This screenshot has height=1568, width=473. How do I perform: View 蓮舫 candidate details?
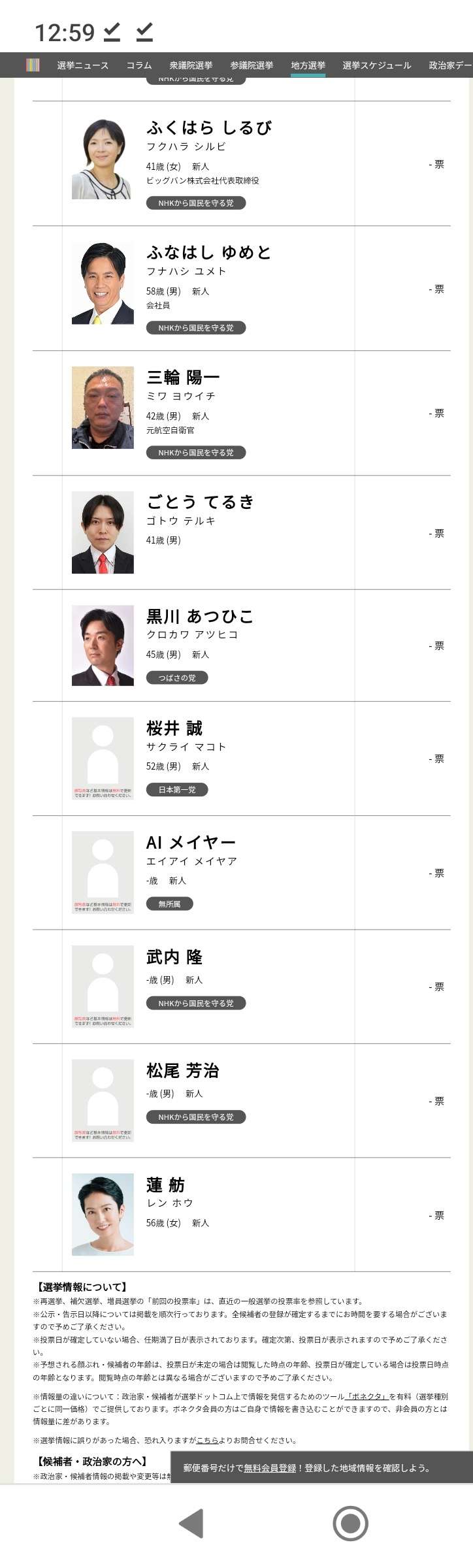(x=165, y=1184)
